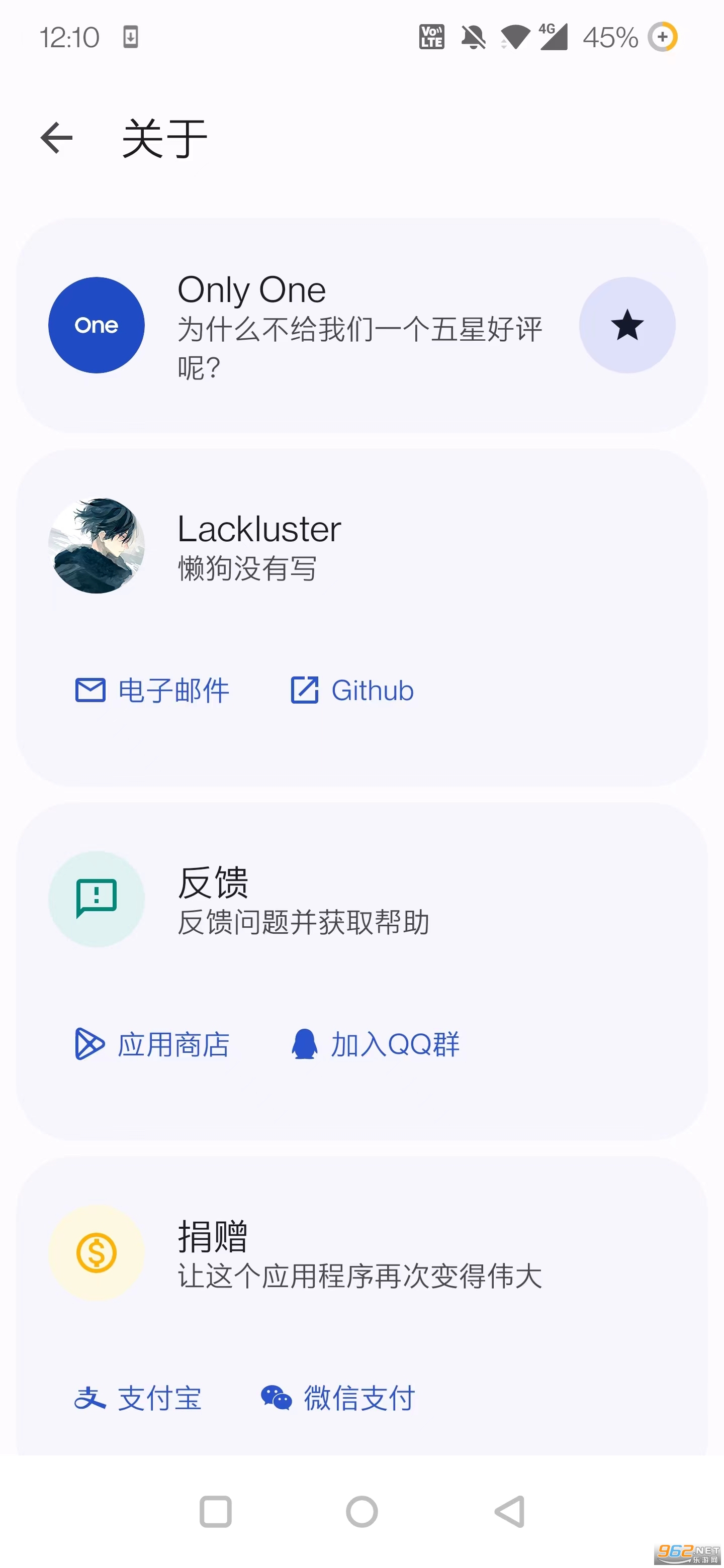Go back from the 关于 page

[57, 138]
